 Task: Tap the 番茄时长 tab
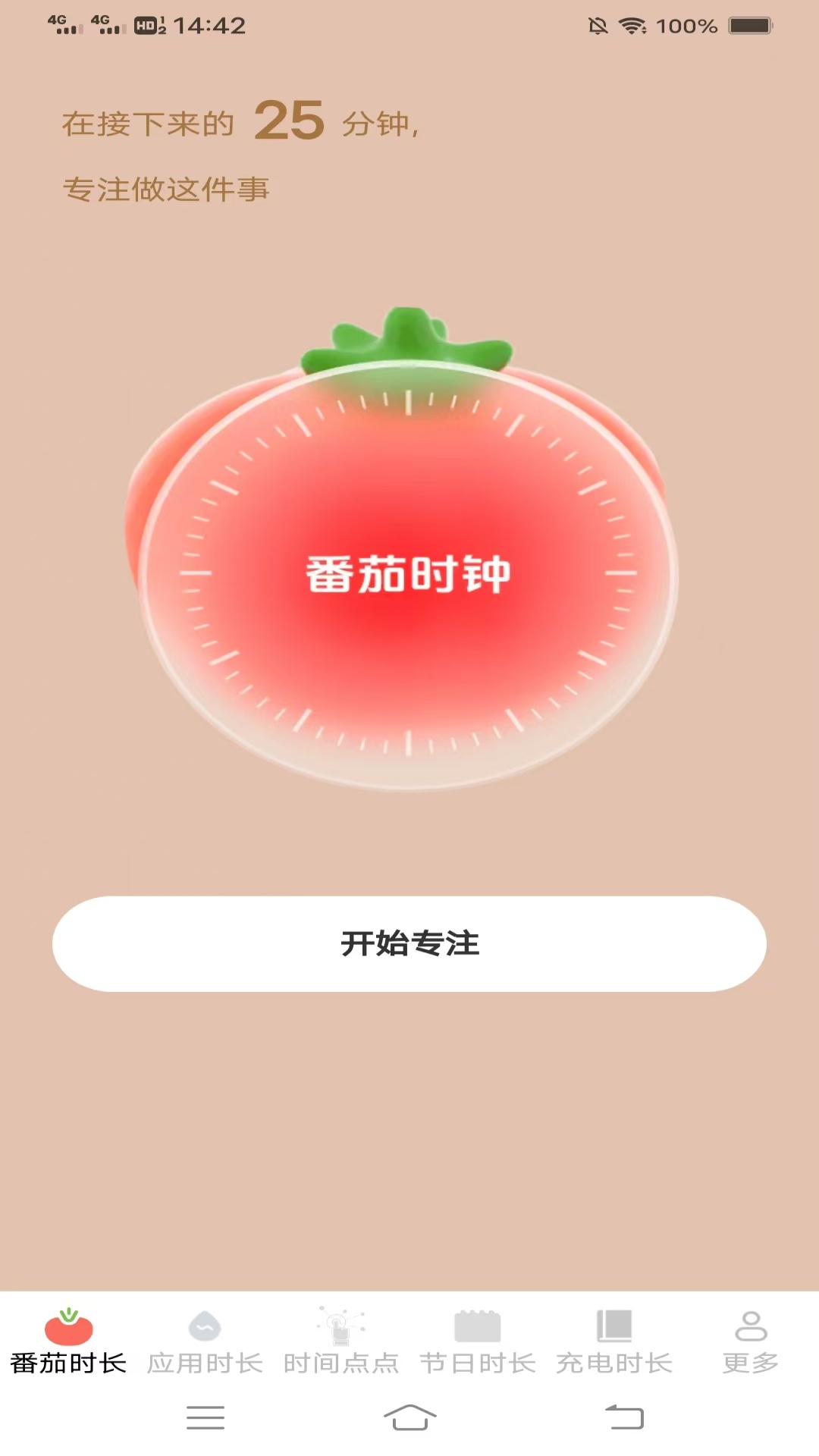68,1342
